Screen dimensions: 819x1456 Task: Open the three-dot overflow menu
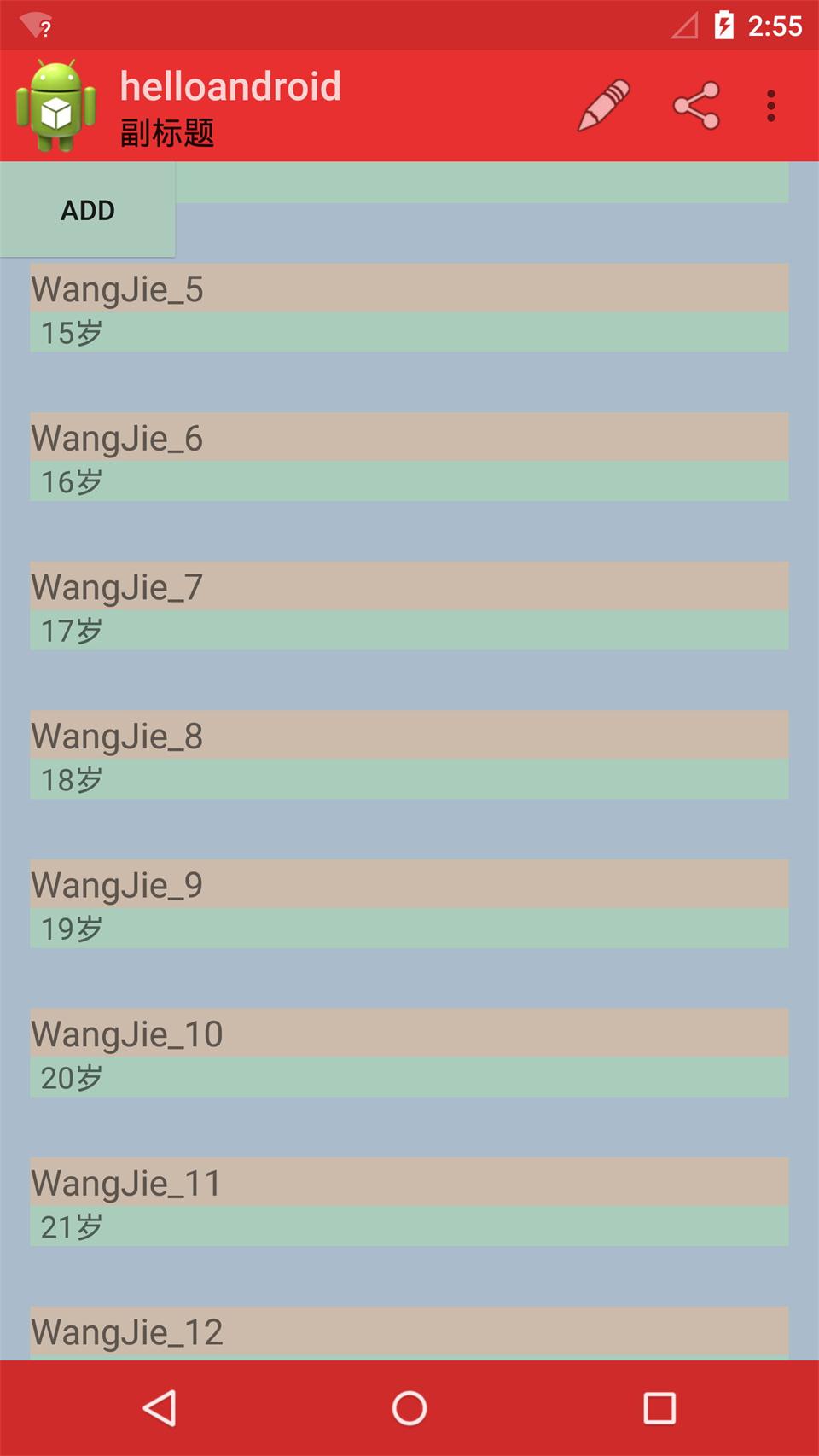coord(770,106)
